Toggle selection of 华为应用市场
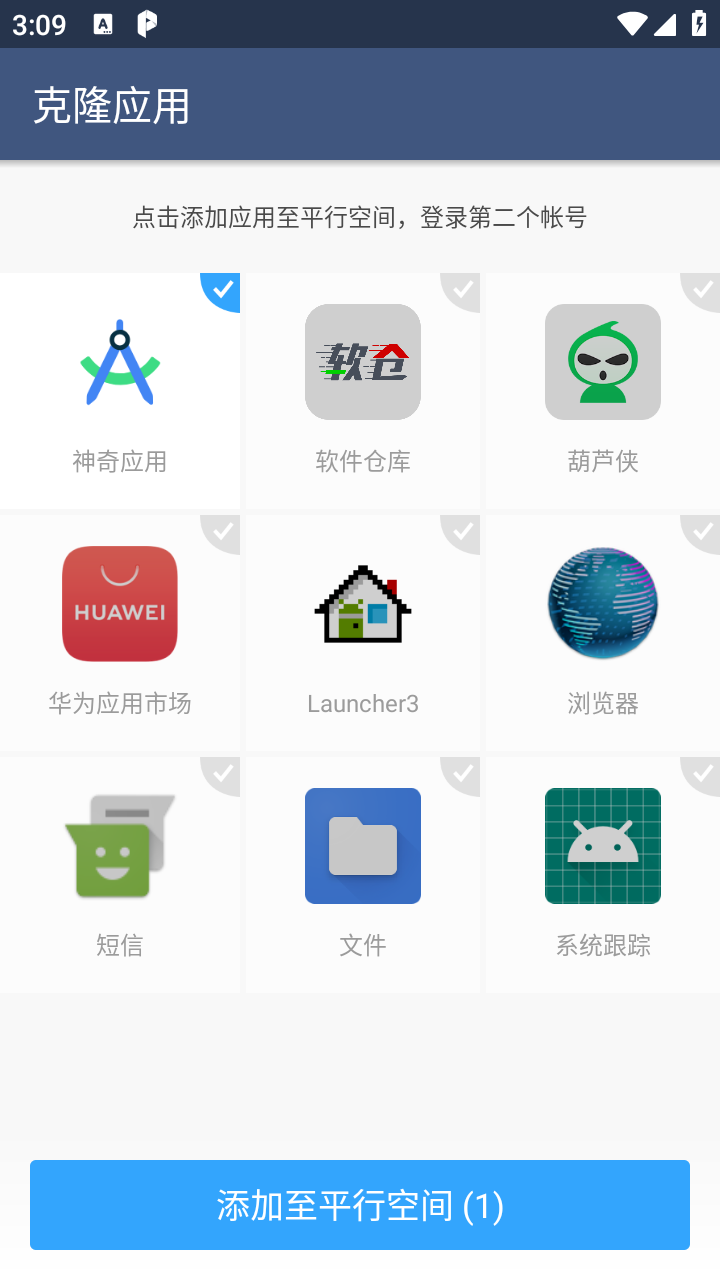The width and height of the screenshot is (720, 1280). pyautogui.click(x=220, y=534)
